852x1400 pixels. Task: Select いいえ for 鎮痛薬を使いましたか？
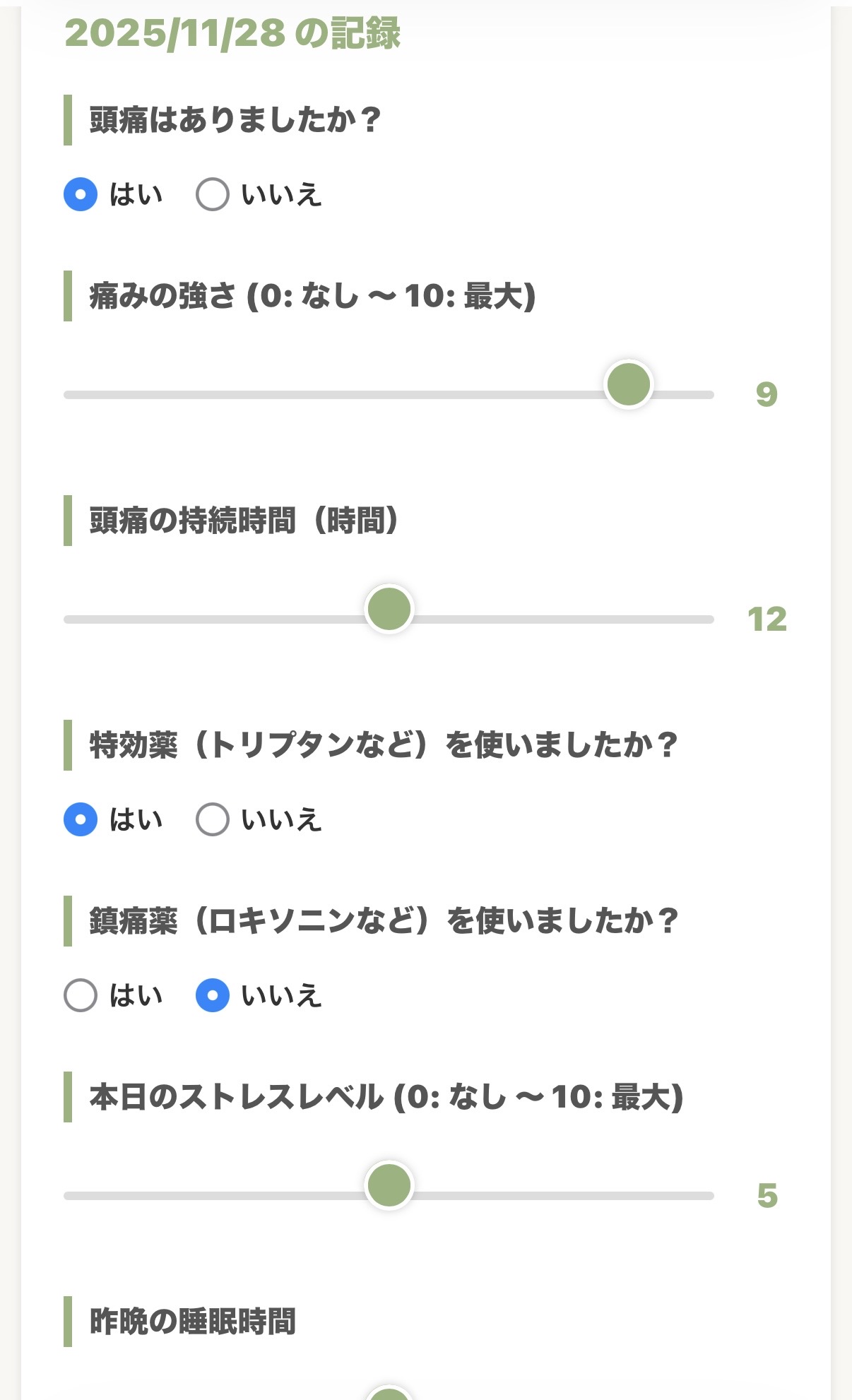coord(214,996)
